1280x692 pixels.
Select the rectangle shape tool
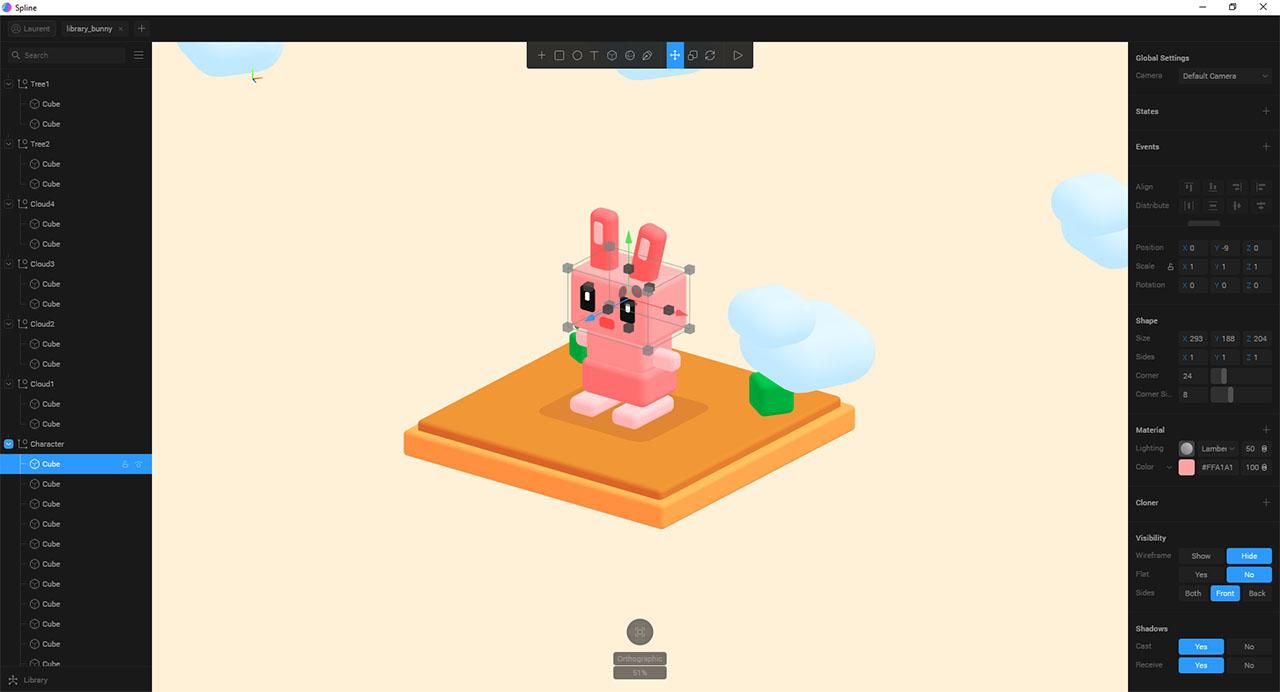click(x=559, y=55)
